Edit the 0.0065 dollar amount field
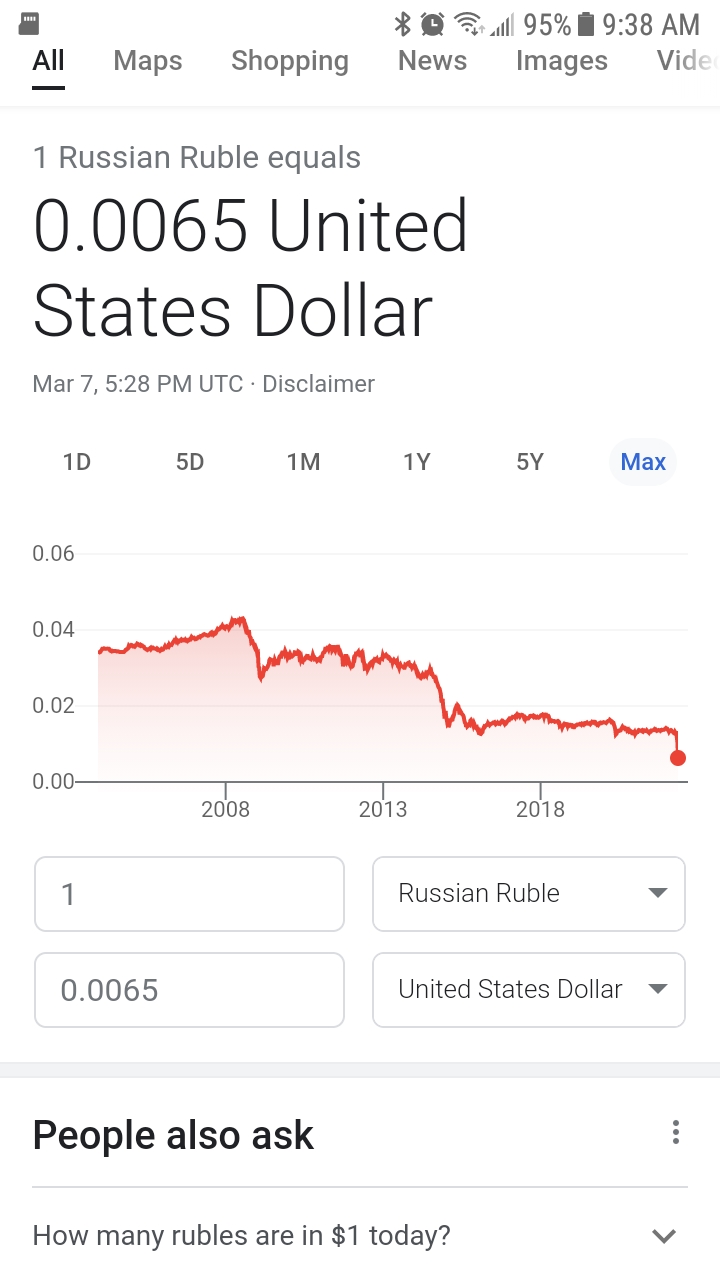 189,990
